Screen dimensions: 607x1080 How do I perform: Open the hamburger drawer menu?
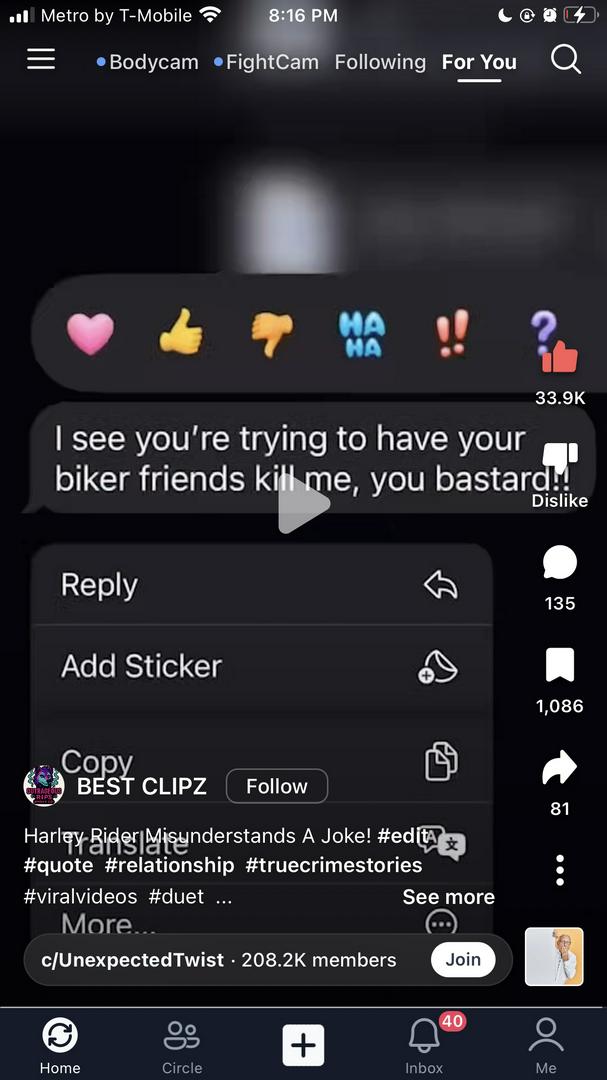(x=41, y=60)
